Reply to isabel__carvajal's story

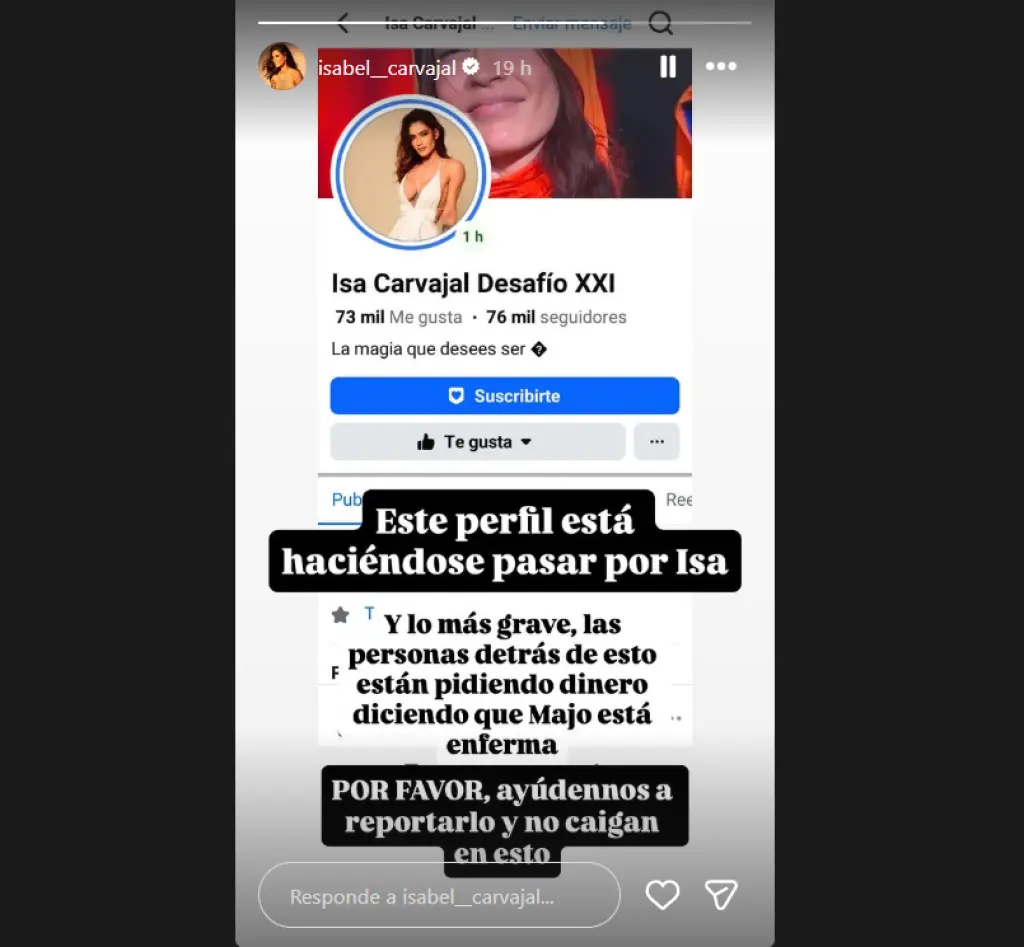click(438, 896)
